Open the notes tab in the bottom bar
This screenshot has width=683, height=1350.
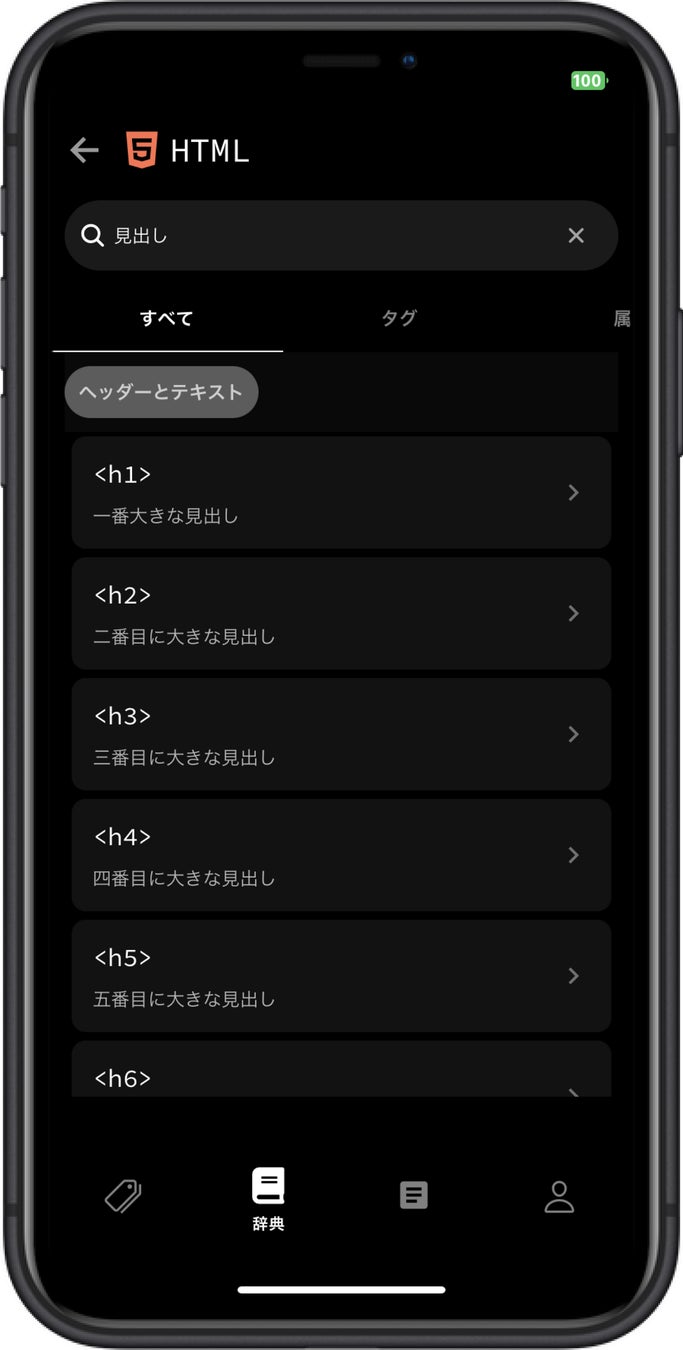414,1196
